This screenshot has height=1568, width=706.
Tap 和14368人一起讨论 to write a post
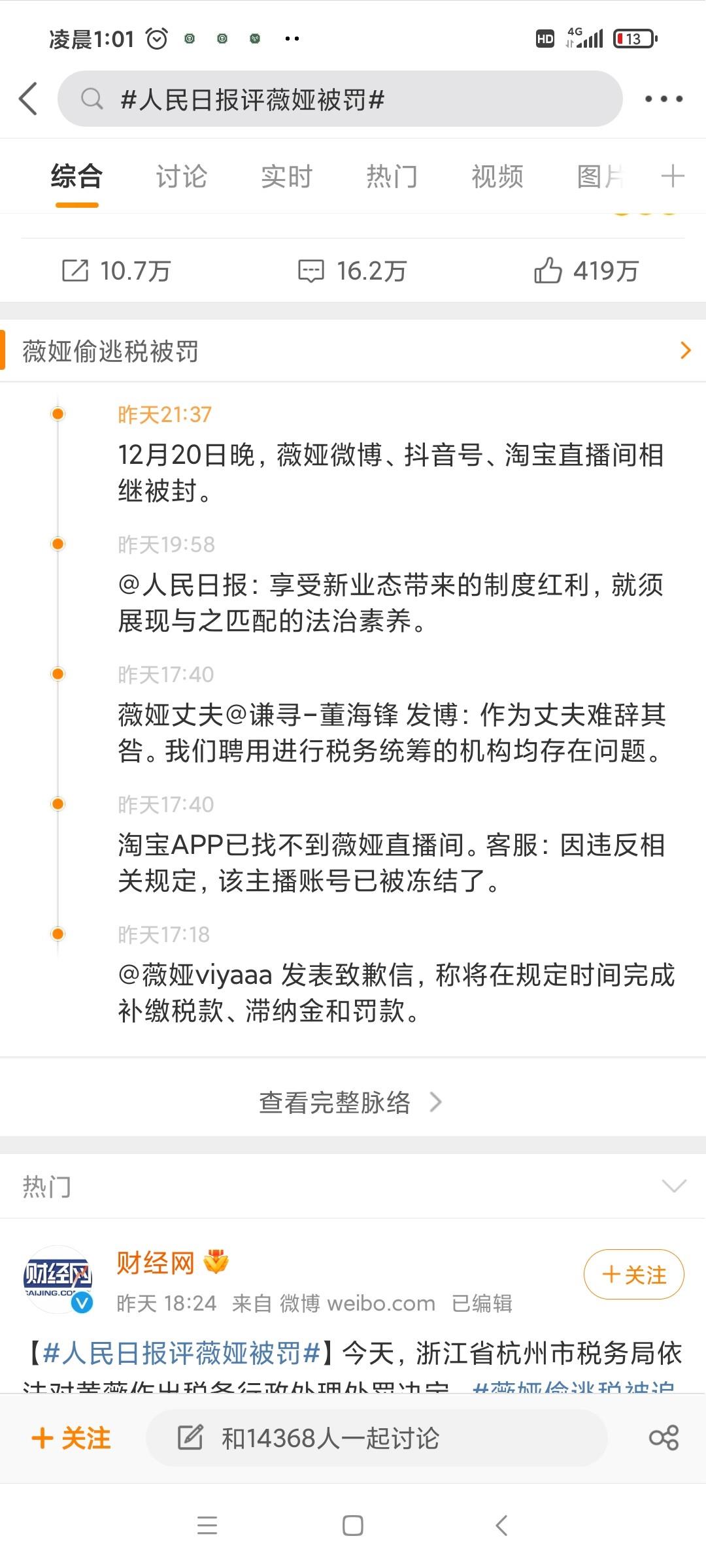coord(376,1438)
